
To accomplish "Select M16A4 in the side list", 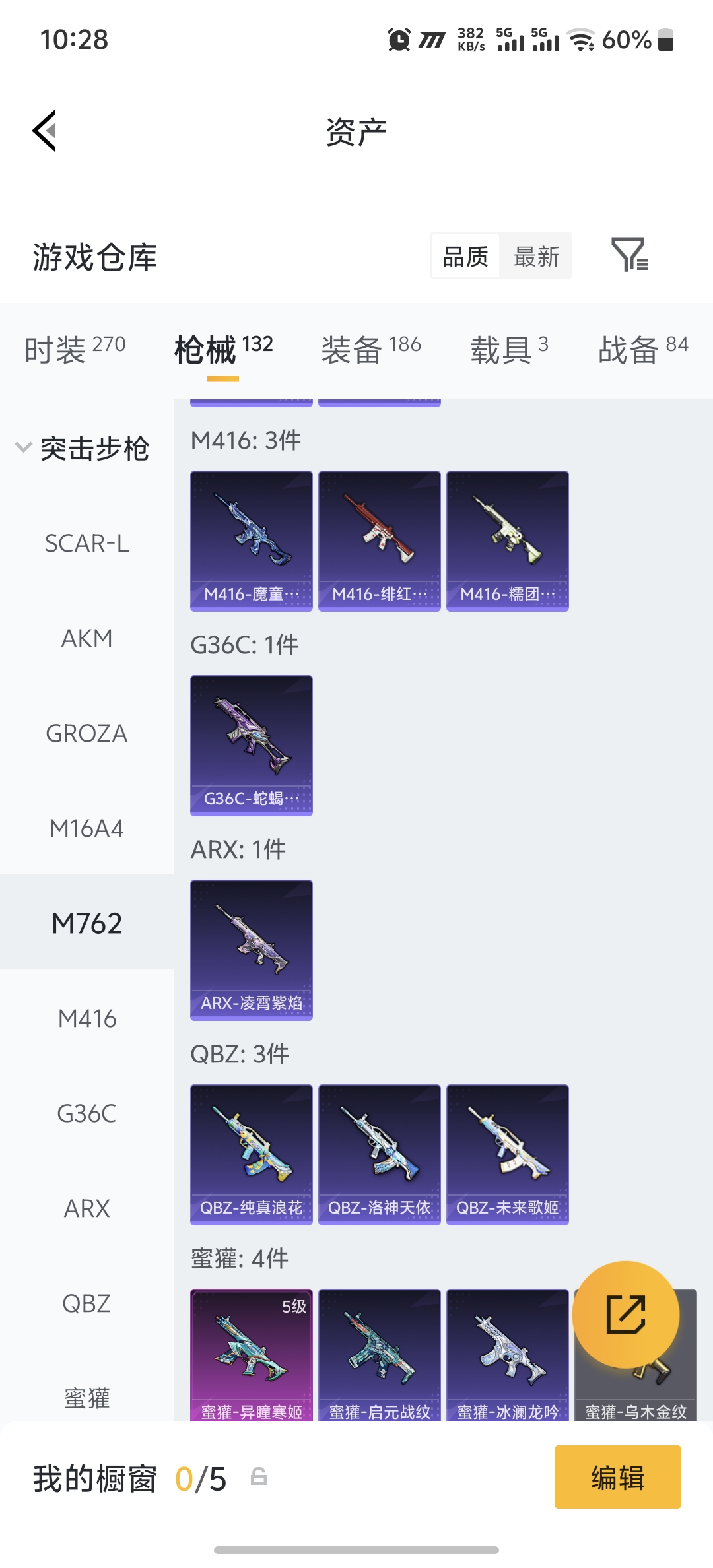I will 86,829.
